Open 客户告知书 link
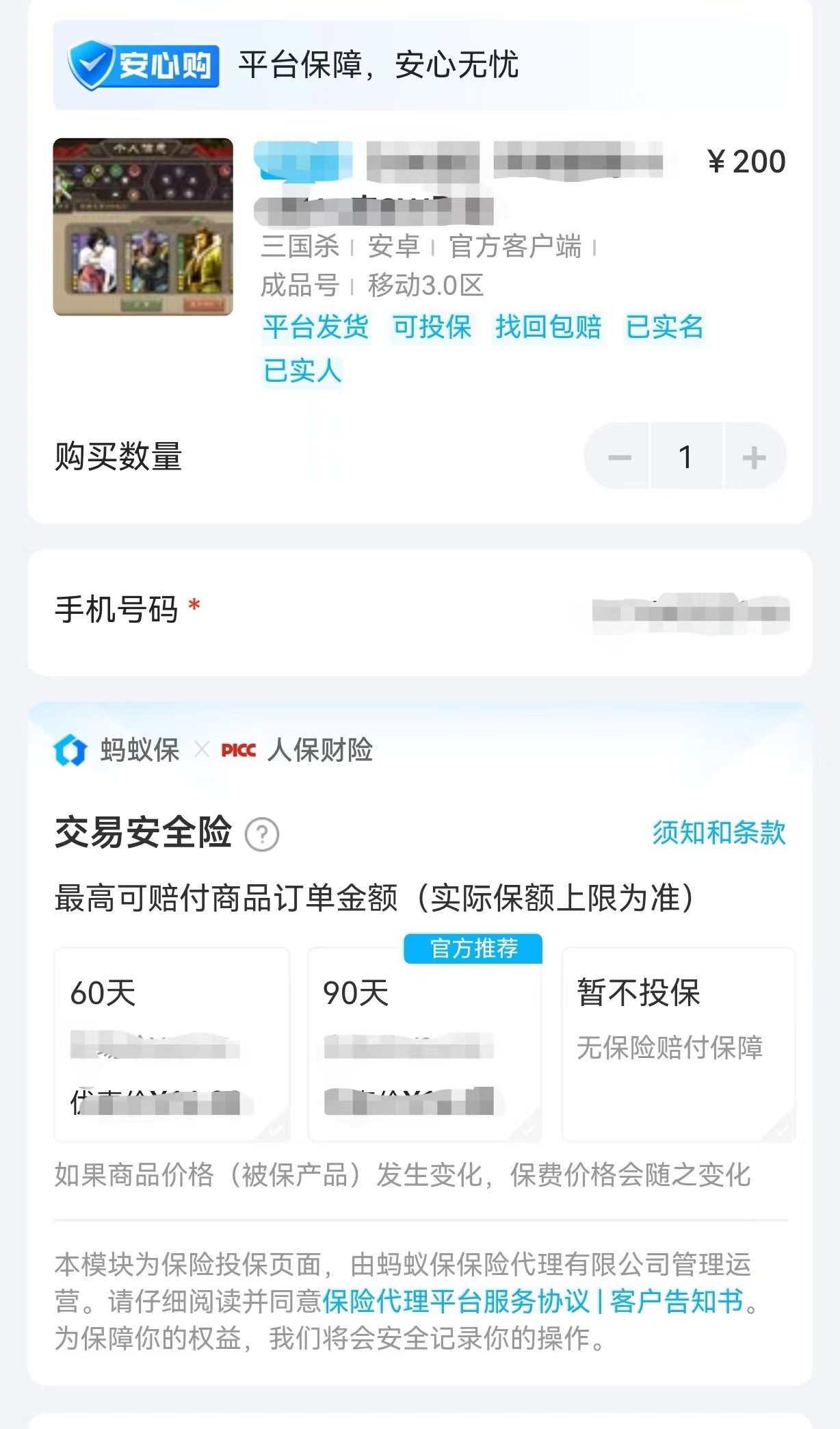The width and height of the screenshot is (840, 1429). pos(677,1301)
